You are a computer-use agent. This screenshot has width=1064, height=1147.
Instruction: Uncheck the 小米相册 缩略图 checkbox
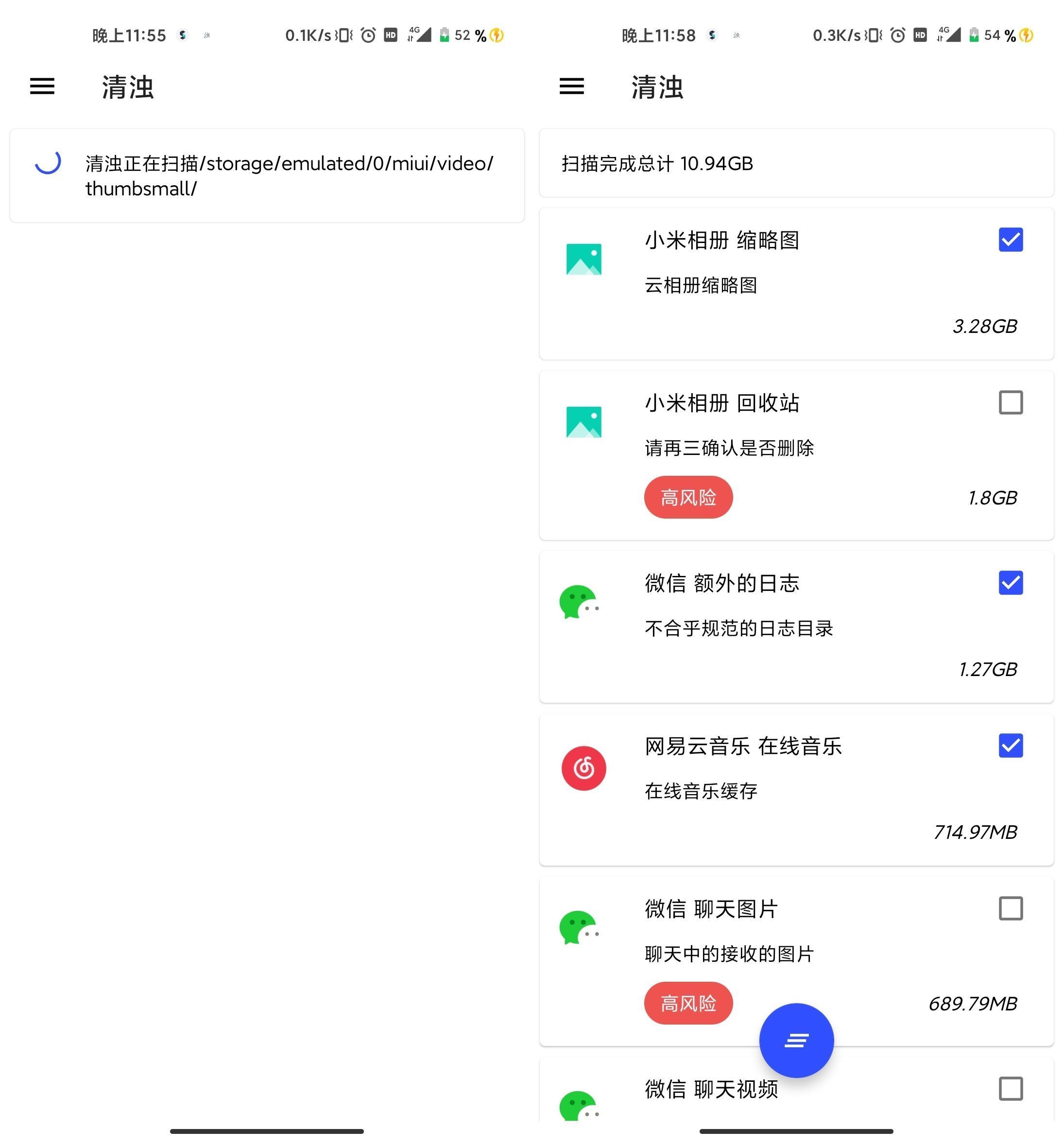[x=1011, y=240]
